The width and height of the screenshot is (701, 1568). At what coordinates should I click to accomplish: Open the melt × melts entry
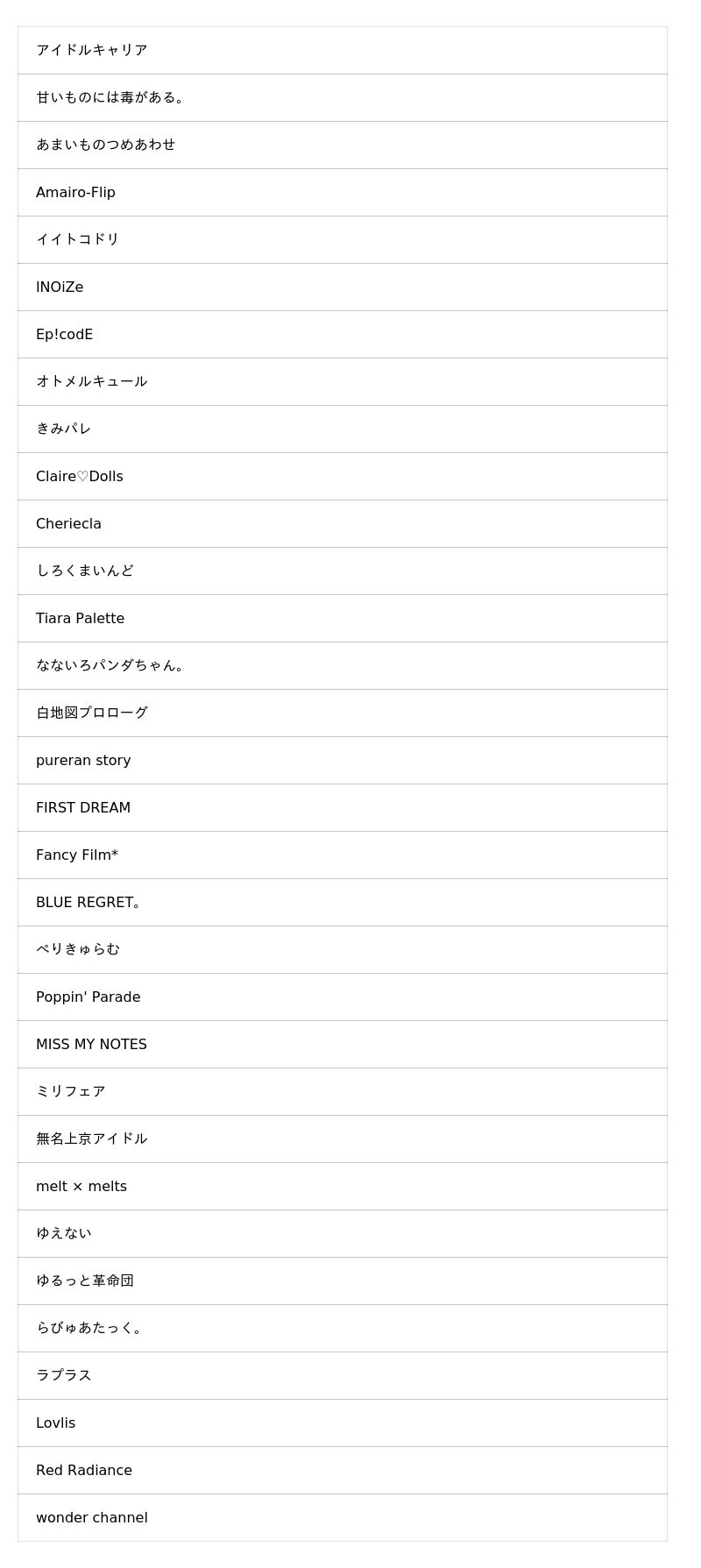(81, 1186)
